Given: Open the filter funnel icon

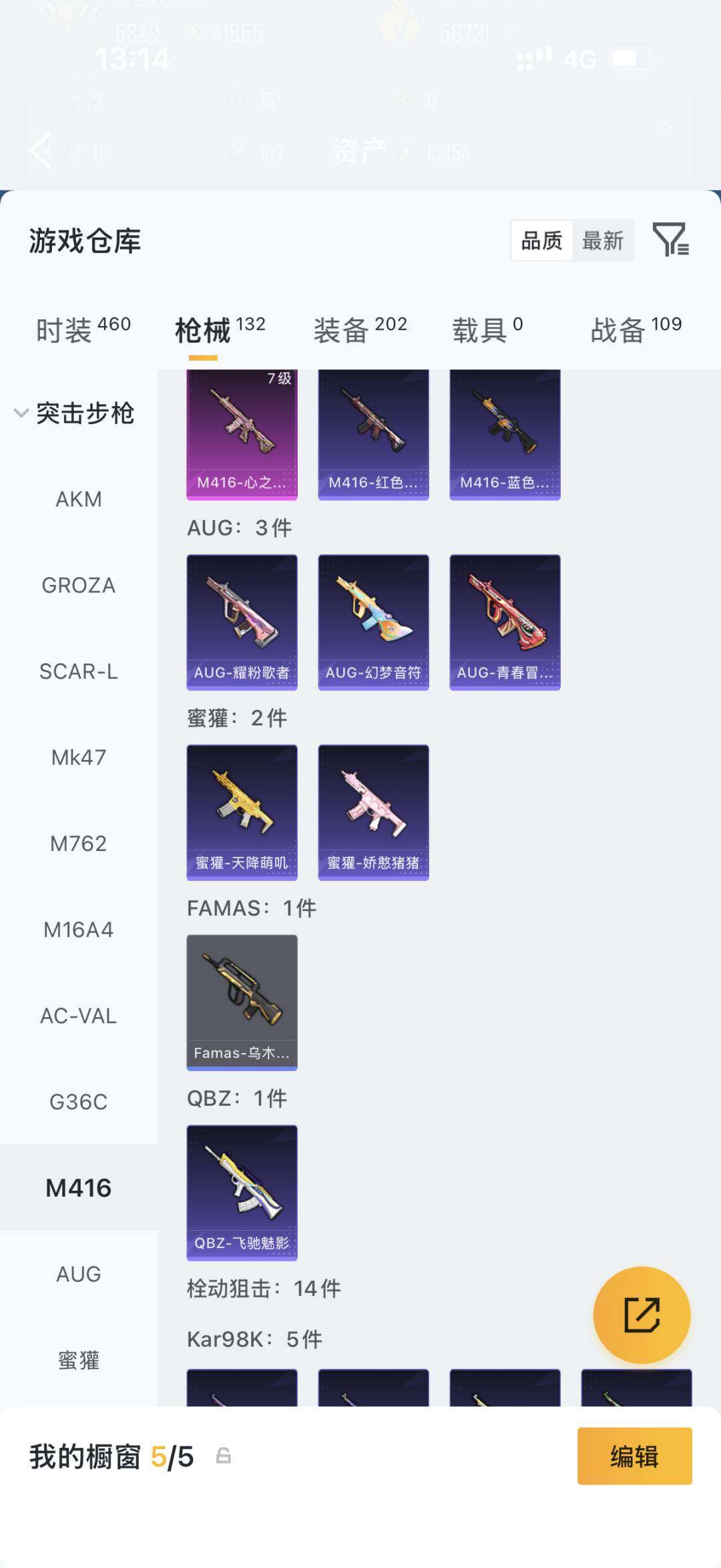Looking at the screenshot, I should 670,240.
